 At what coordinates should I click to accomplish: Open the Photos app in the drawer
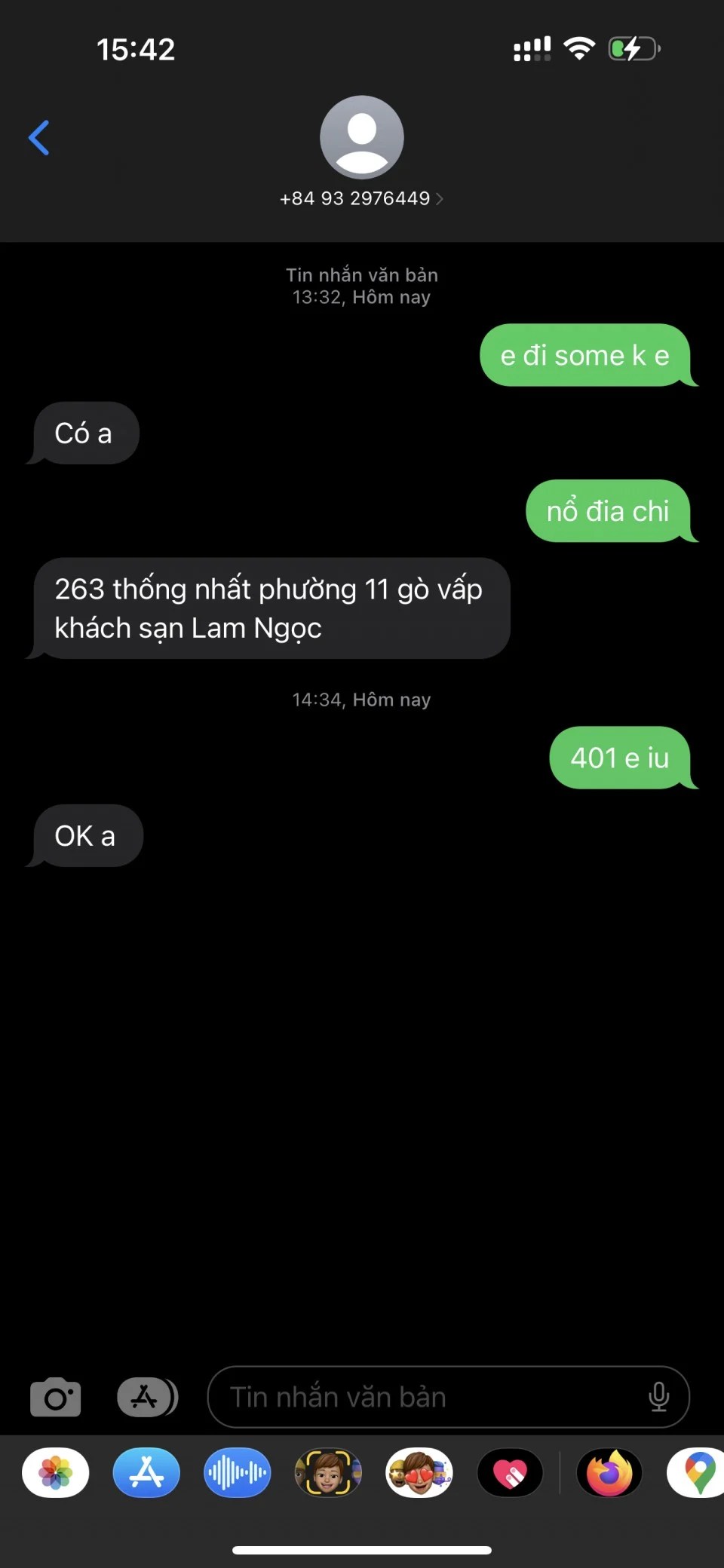coord(55,1472)
